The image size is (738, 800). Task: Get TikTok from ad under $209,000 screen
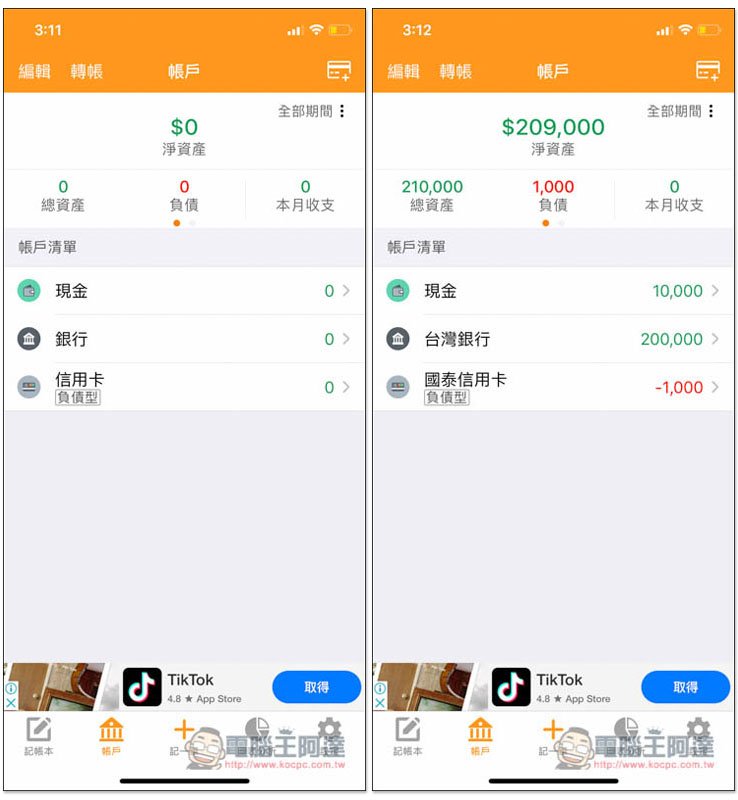coord(685,687)
